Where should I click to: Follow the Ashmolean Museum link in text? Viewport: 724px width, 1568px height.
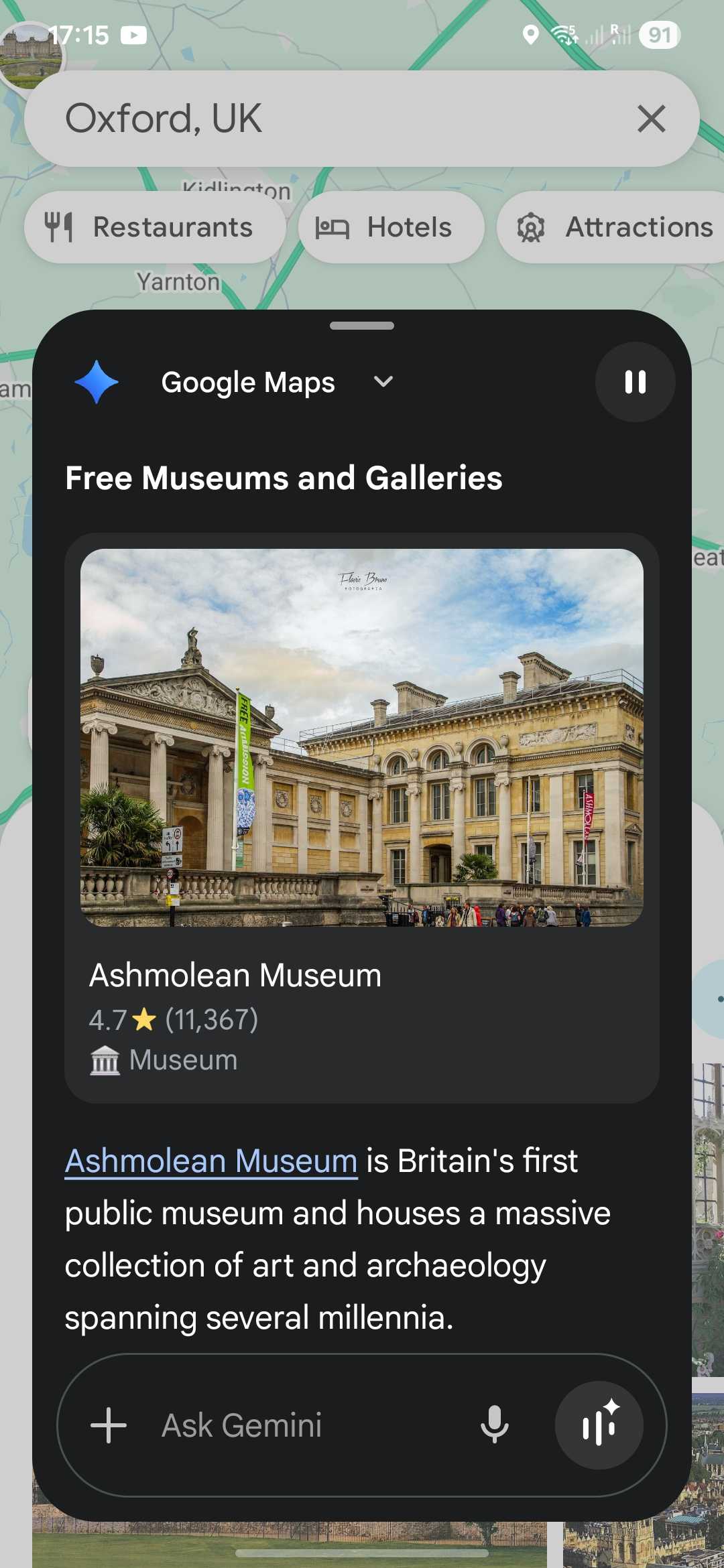pyautogui.click(x=211, y=1161)
